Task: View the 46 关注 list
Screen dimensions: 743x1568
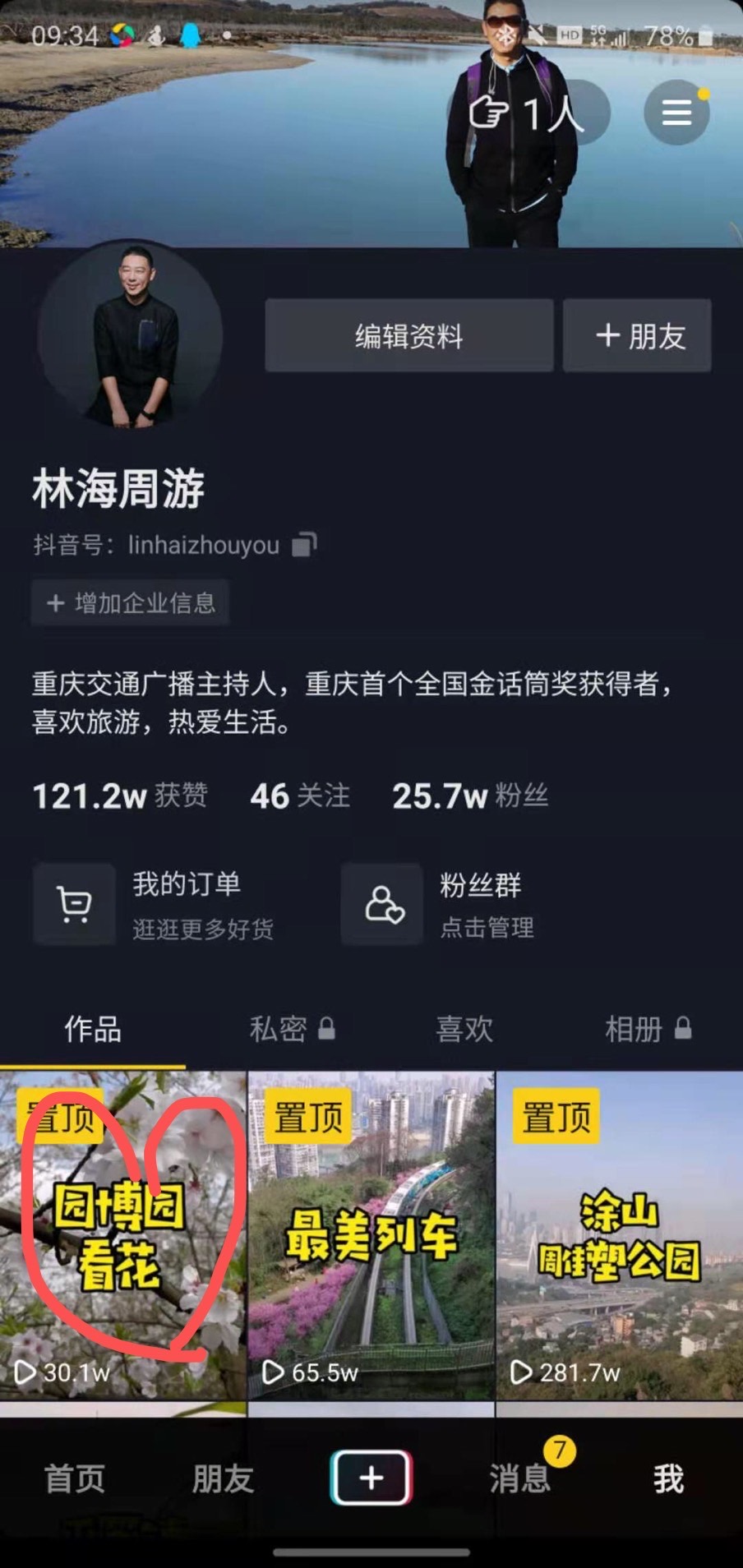Action: pyautogui.click(x=300, y=796)
